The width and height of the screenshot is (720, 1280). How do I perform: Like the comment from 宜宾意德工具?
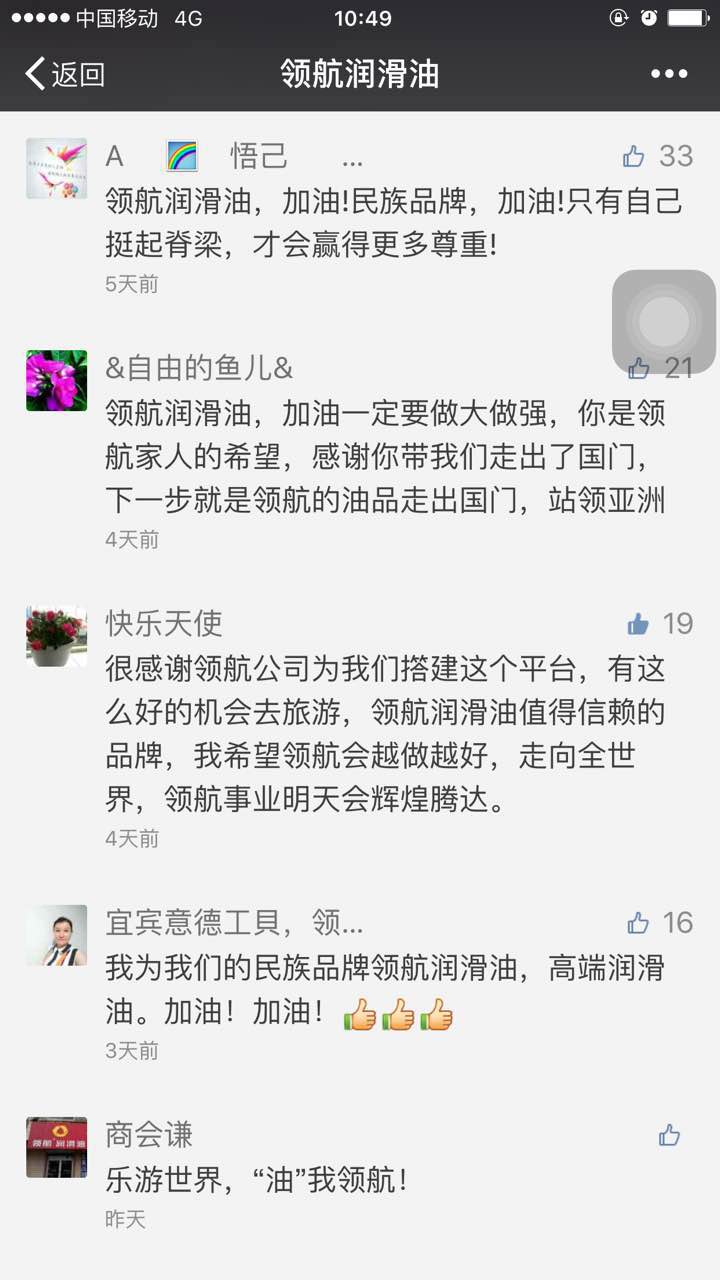click(638, 923)
